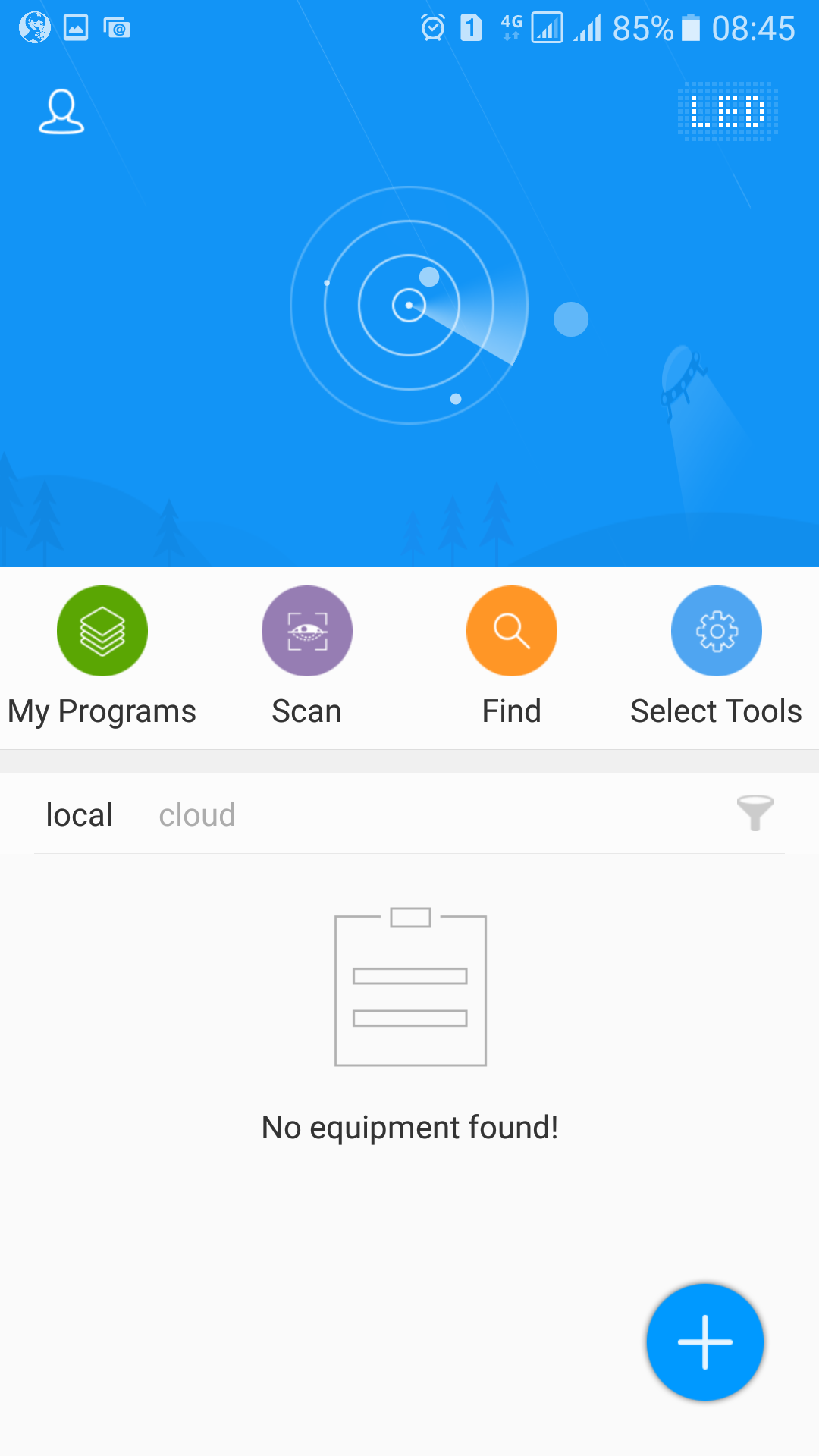Add new equipment with plus button

pos(705,1341)
